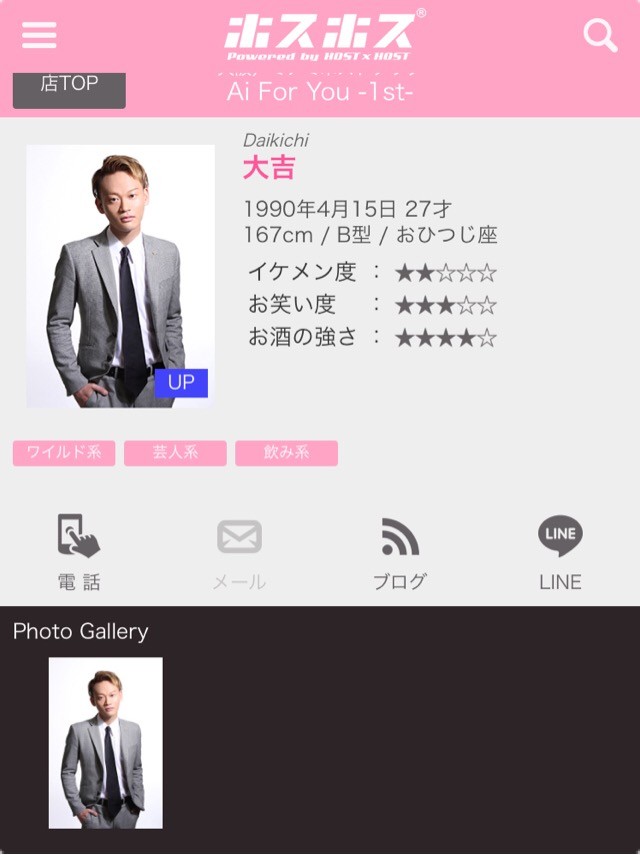Go to the 店TOP page
The height and width of the screenshot is (855, 640).
69,86
